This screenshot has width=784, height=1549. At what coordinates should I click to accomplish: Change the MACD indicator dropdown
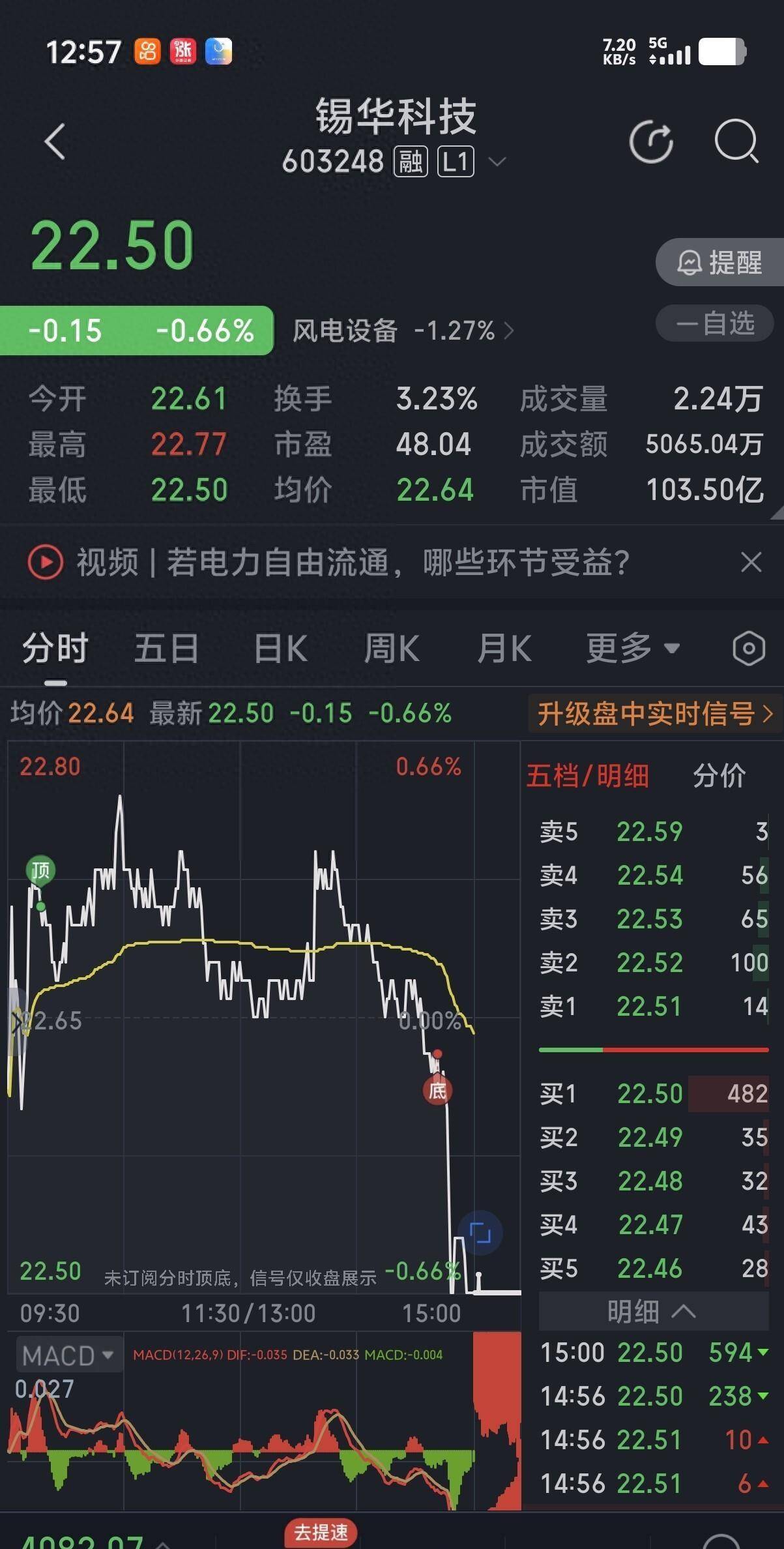pos(68,1355)
